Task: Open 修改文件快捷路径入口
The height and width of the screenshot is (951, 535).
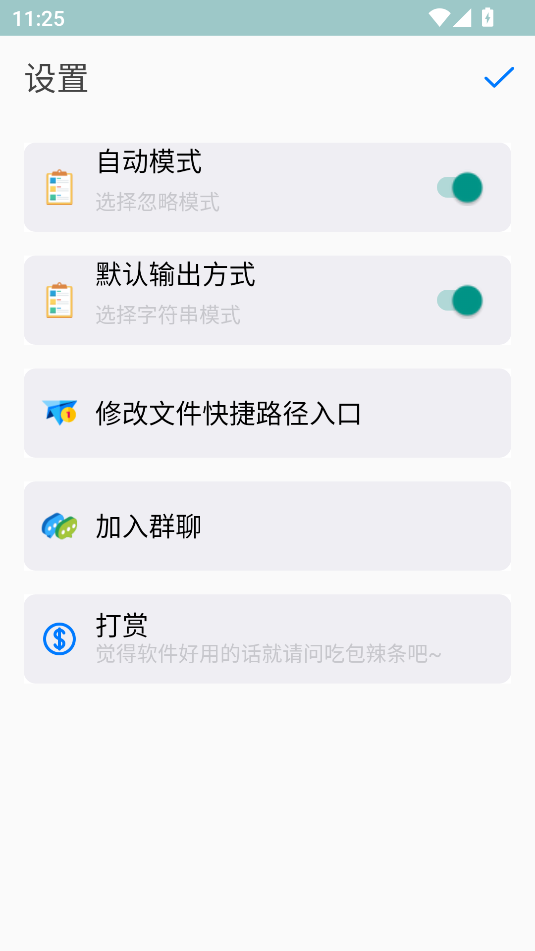Action: pos(268,413)
